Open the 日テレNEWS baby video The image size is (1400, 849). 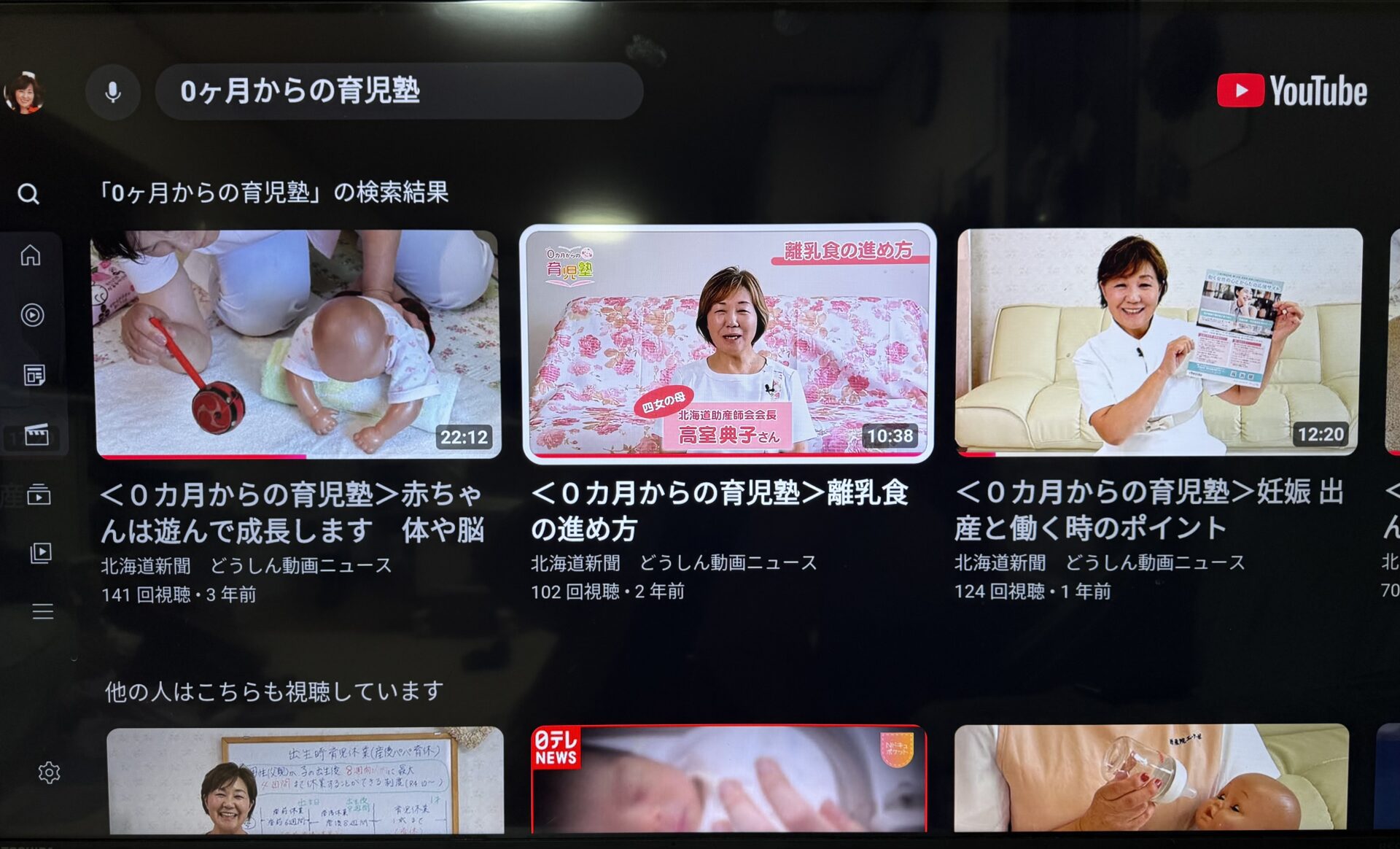coord(728,778)
